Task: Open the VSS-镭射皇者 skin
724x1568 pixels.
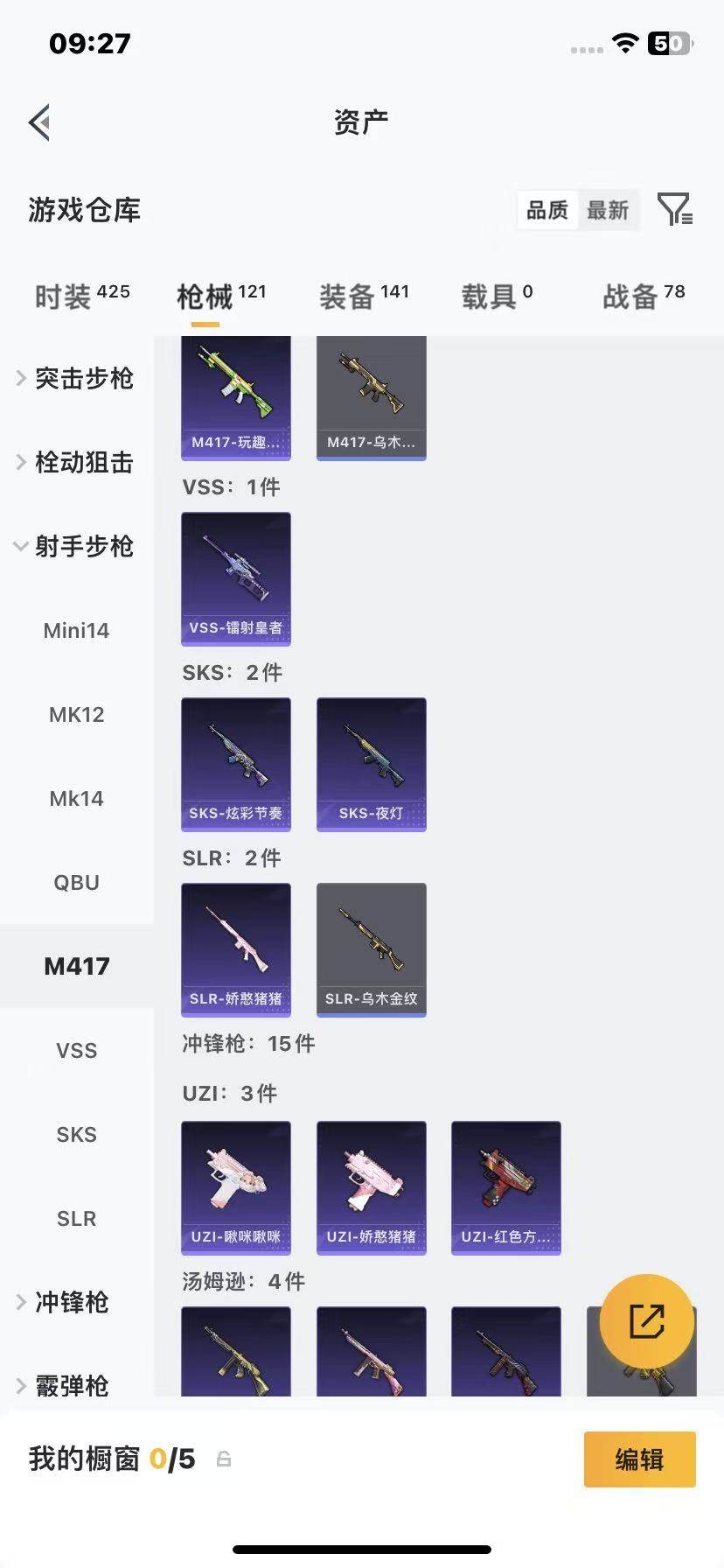Action: (x=236, y=579)
